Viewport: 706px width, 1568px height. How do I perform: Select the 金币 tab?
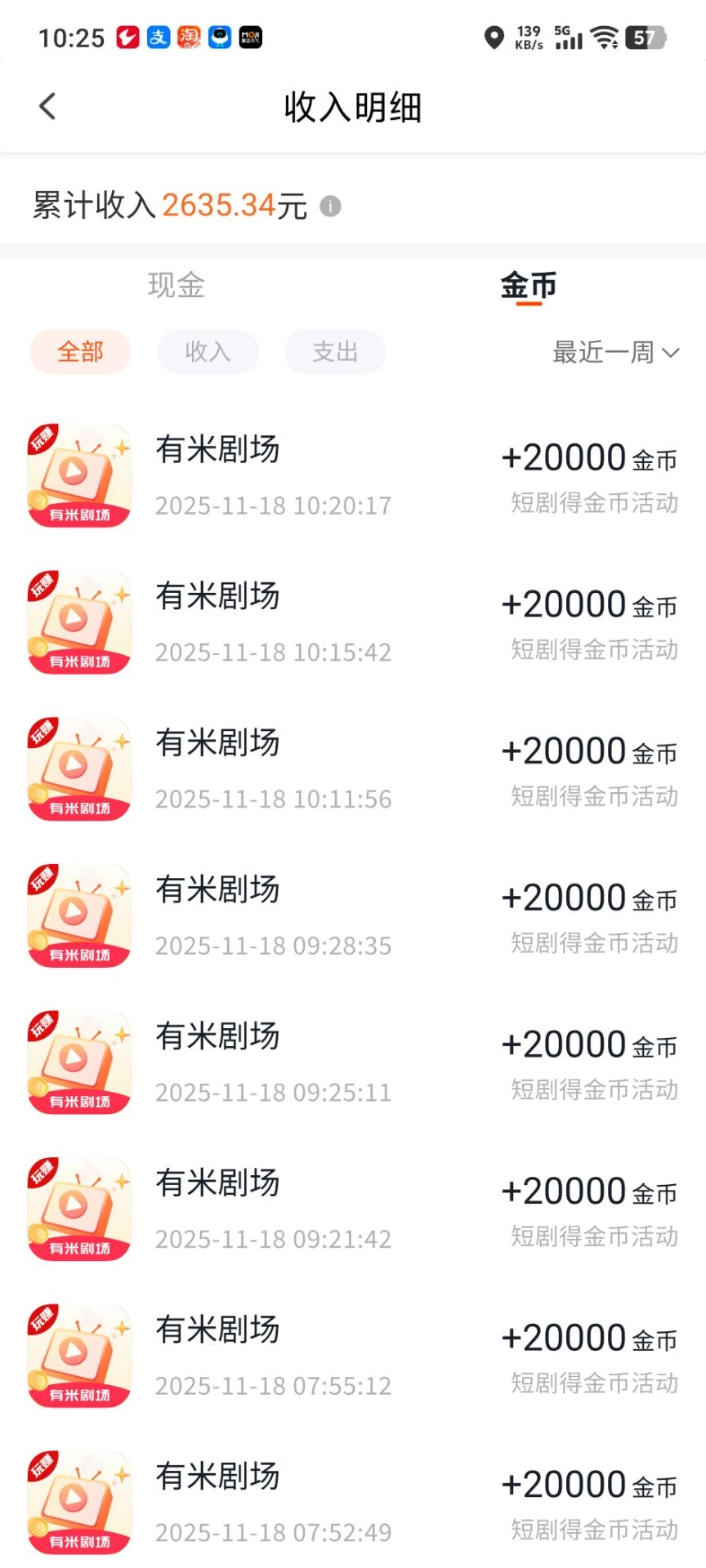point(529,285)
